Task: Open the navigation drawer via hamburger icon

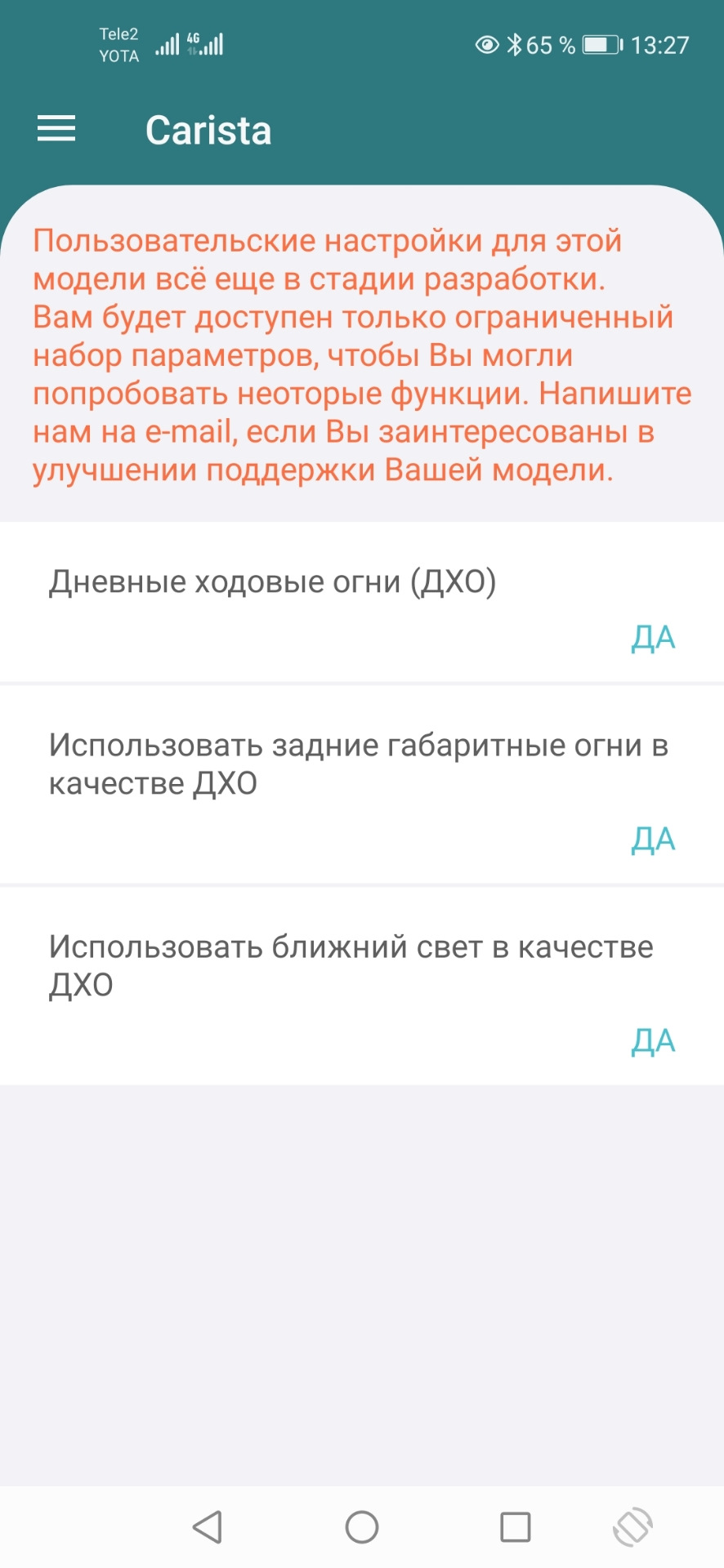Action: coord(55,129)
